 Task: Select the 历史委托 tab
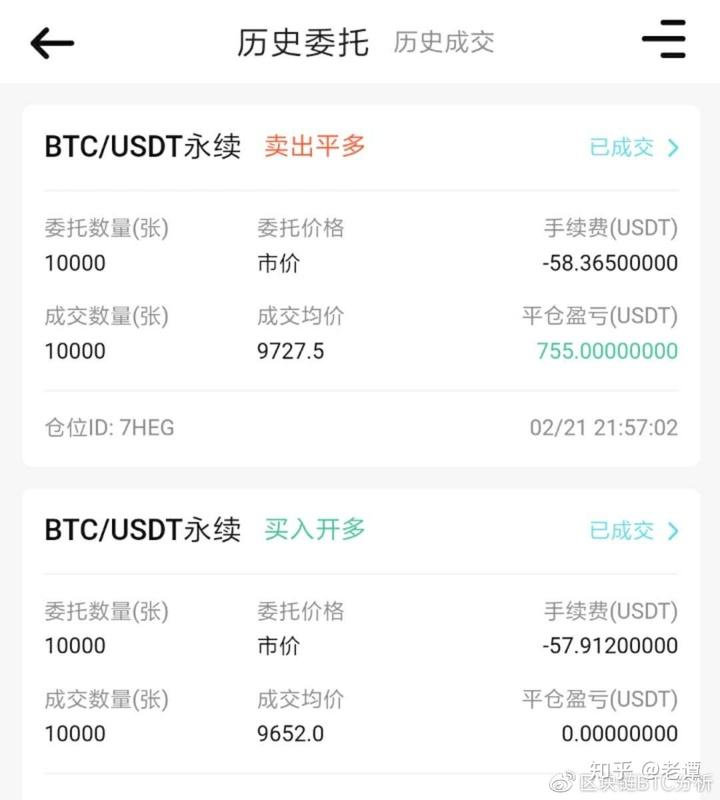302,42
